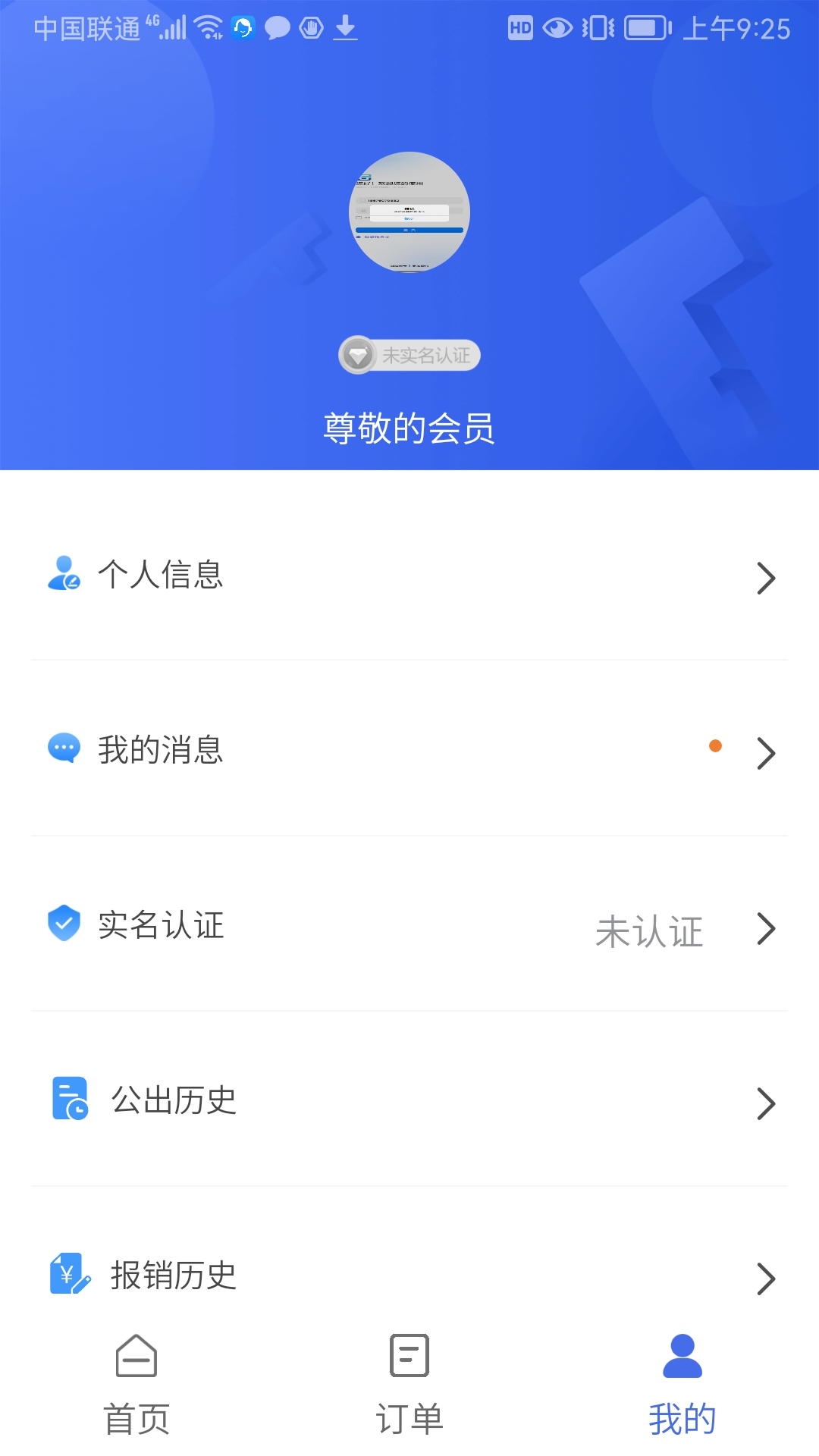Viewport: 819px width, 1456px height.
Task: Open the 个人信息 person icon
Action: tap(64, 575)
